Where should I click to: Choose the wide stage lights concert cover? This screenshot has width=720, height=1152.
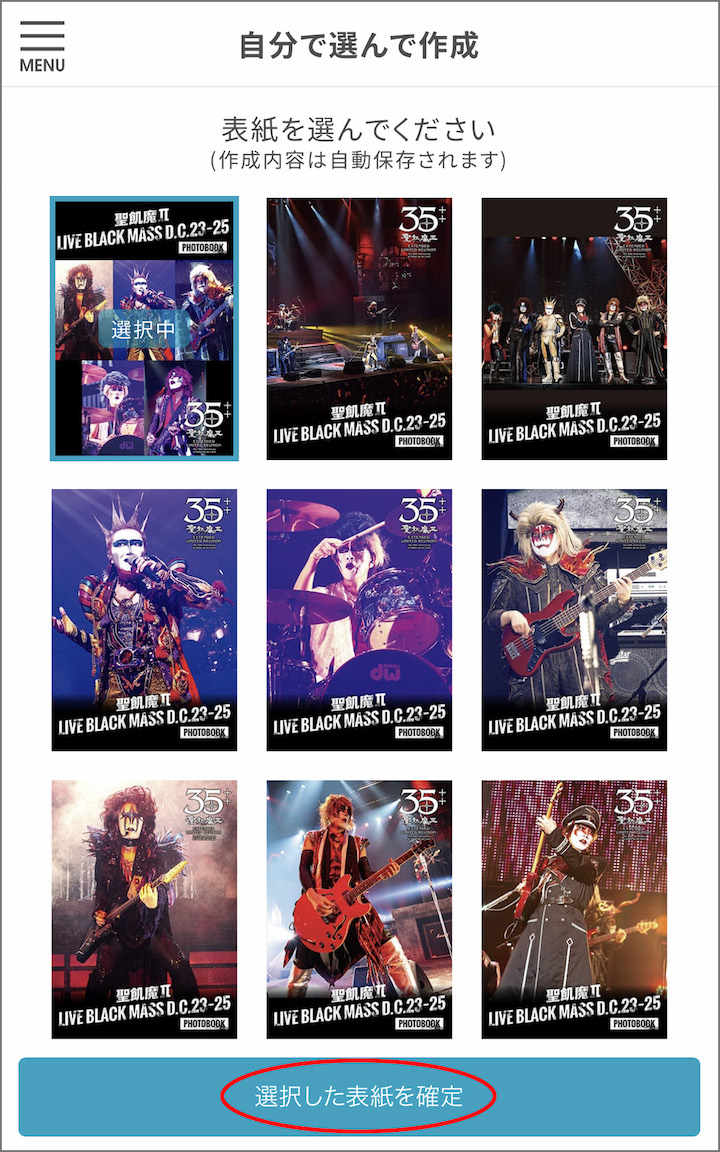[x=359, y=329]
